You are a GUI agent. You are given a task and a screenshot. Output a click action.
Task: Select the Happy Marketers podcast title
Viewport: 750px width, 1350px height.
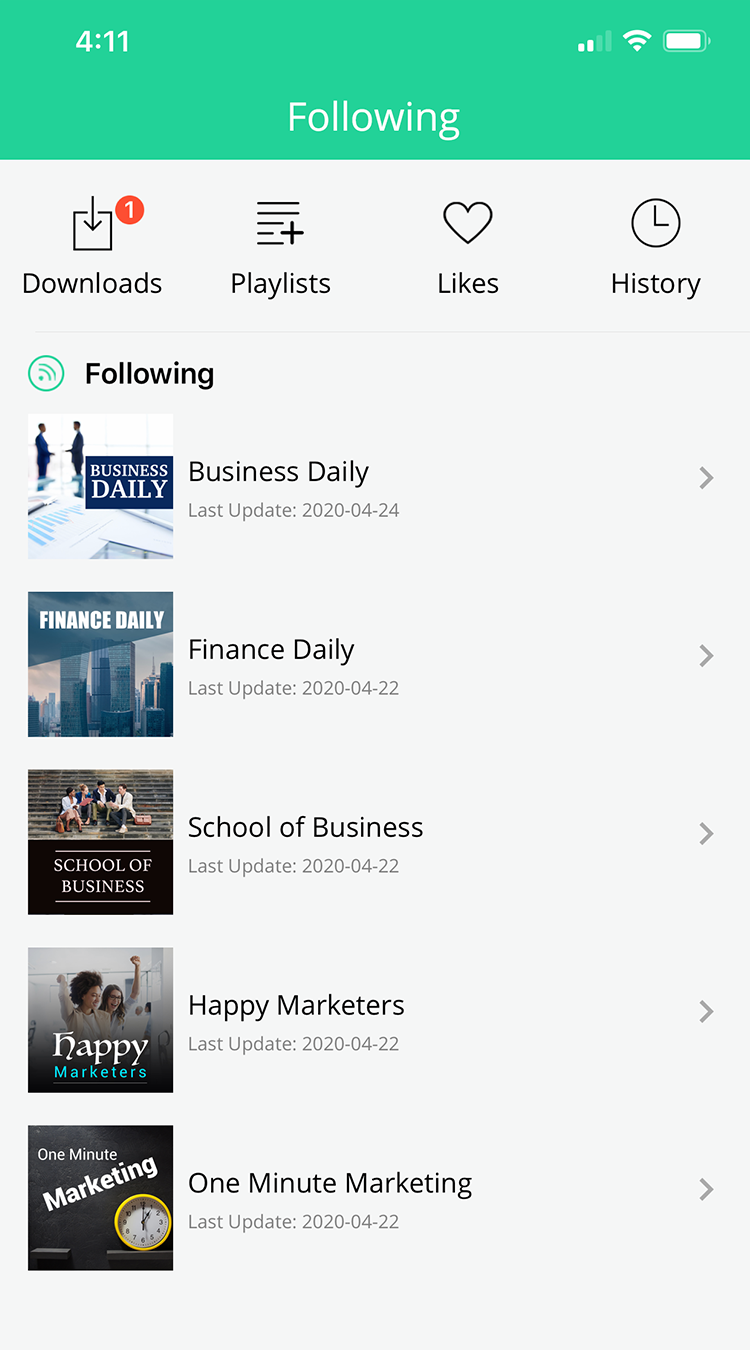[296, 1005]
